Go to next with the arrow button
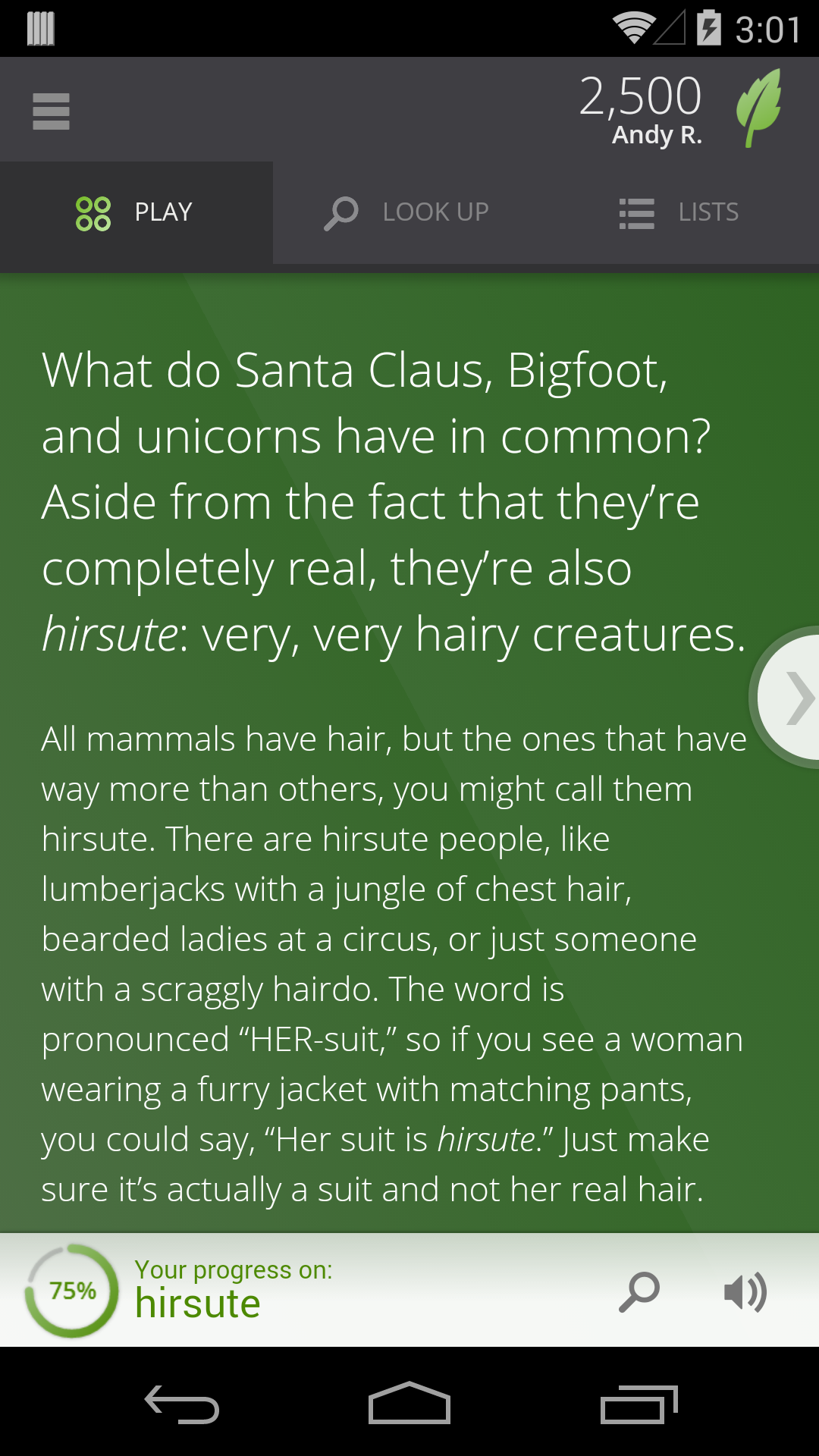The image size is (819, 1456). [792, 698]
